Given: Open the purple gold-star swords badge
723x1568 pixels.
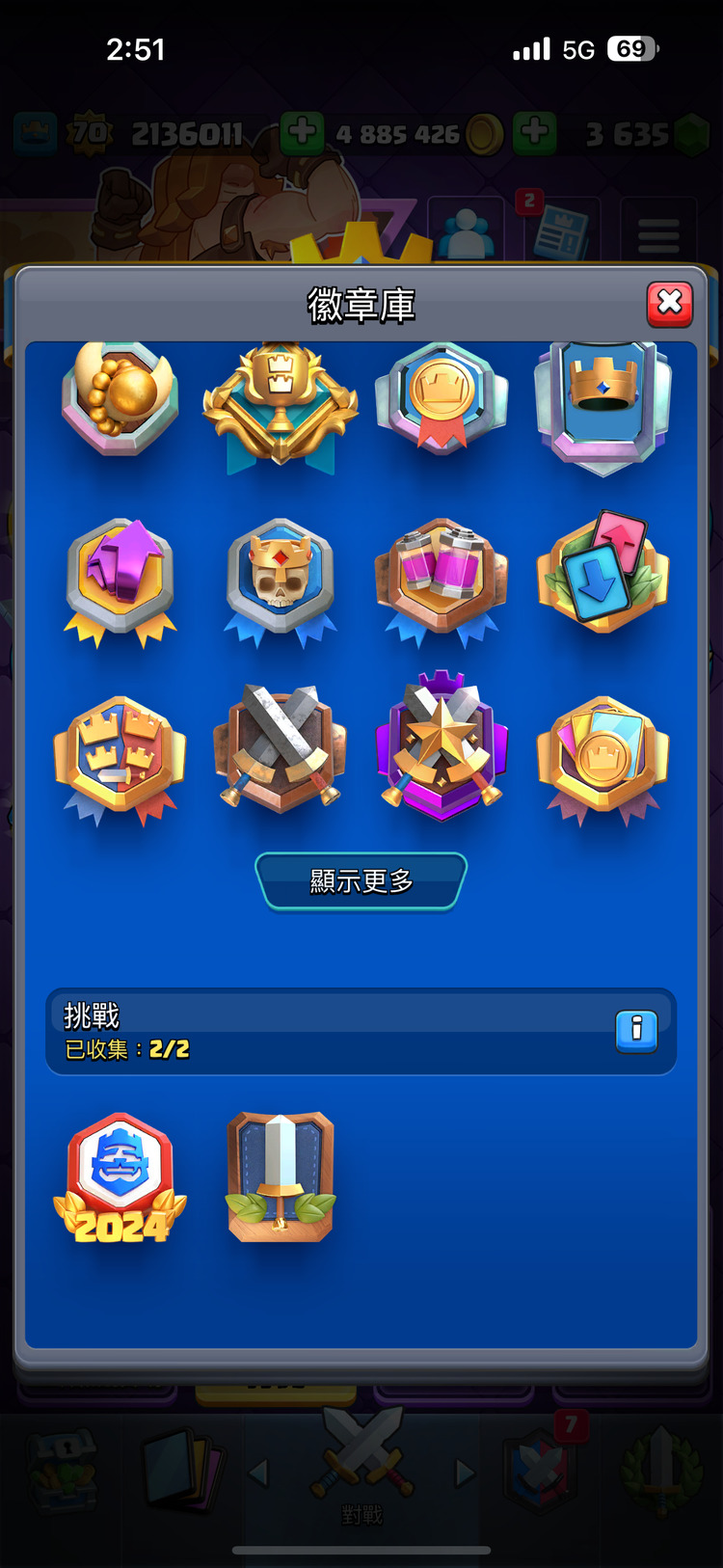Looking at the screenshot, I should (x=442, y=747).
